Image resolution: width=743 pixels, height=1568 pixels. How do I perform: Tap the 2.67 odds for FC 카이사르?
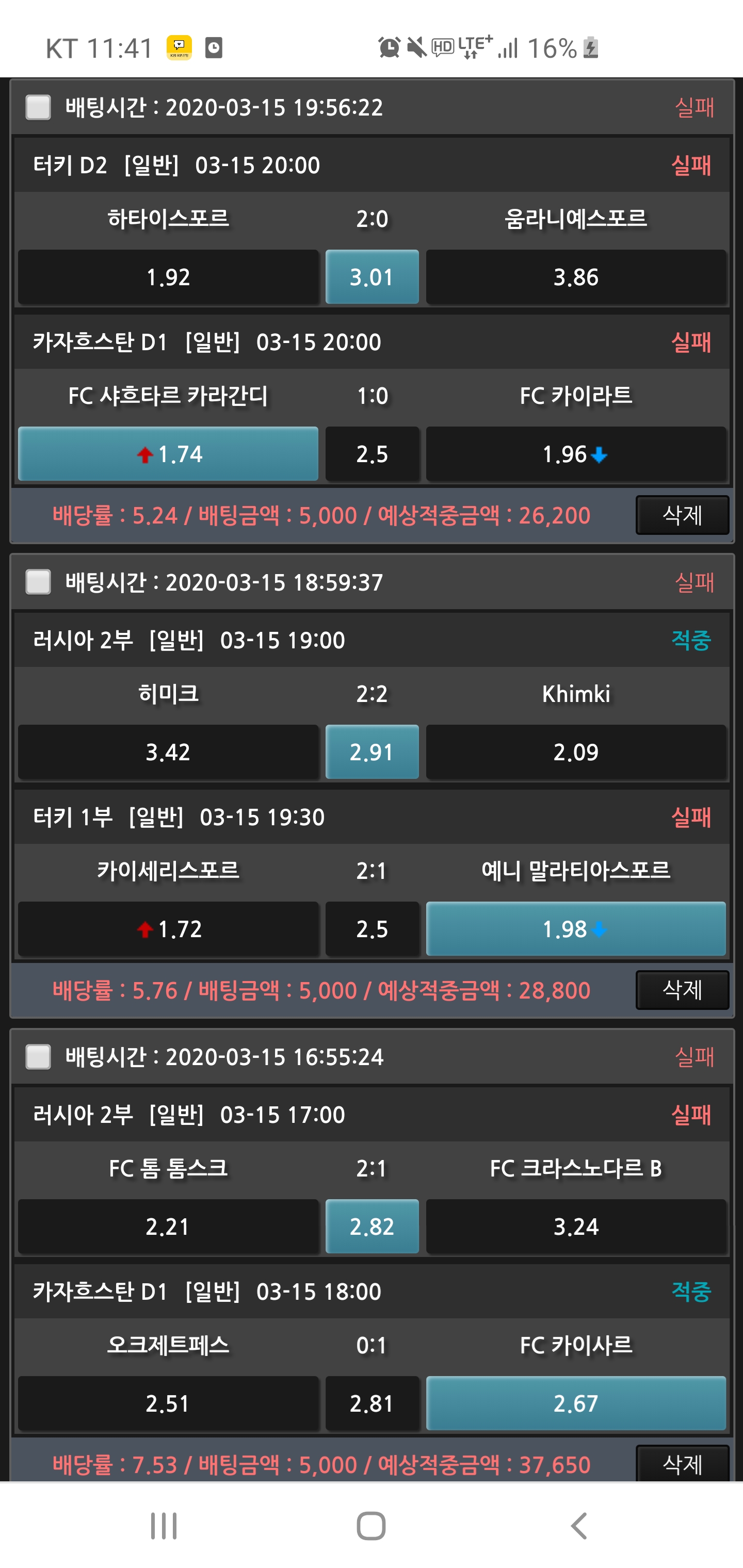pyautogui.click(x=575, y=1403)
